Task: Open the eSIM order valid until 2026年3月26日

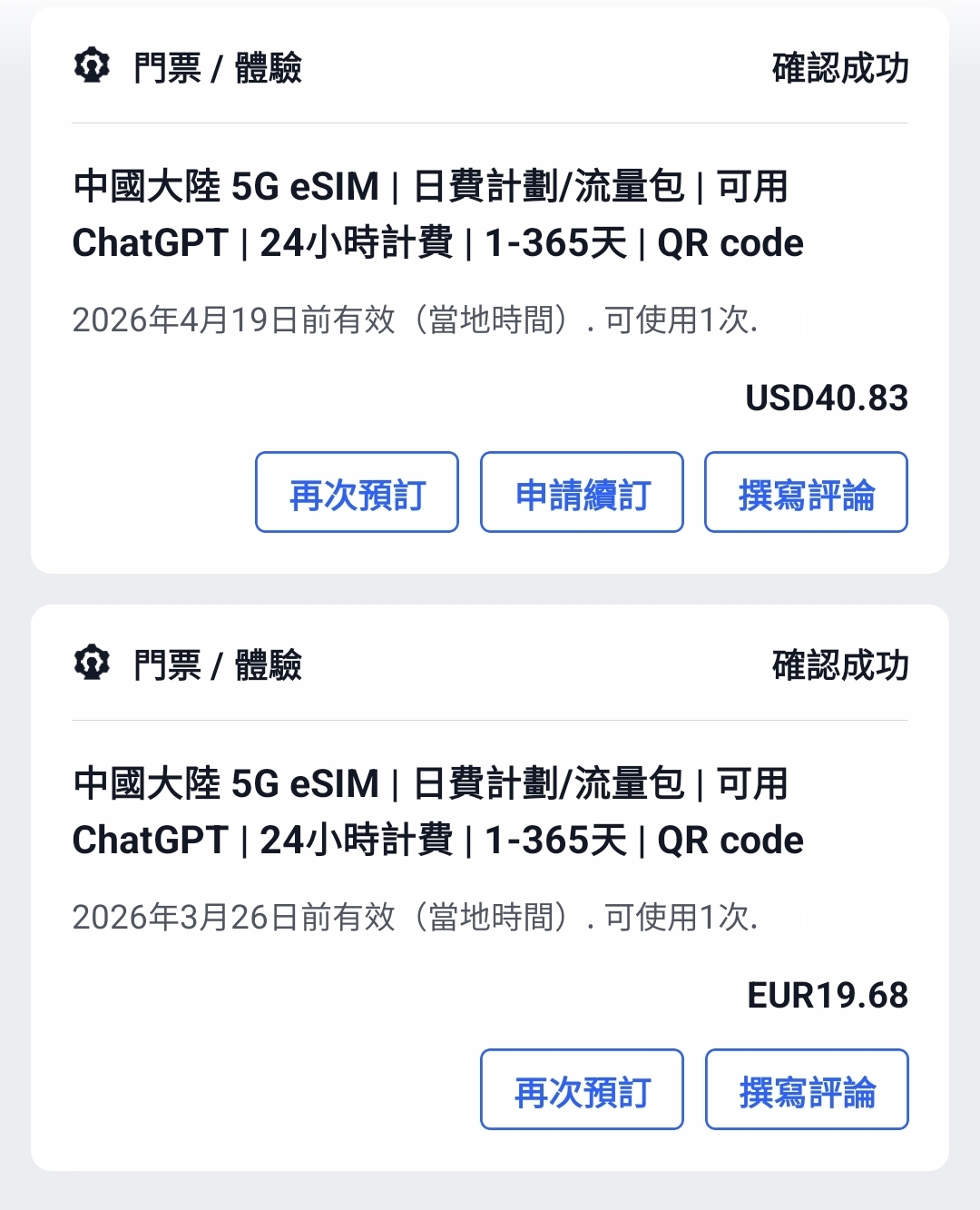Action: [x=437, y=812]
